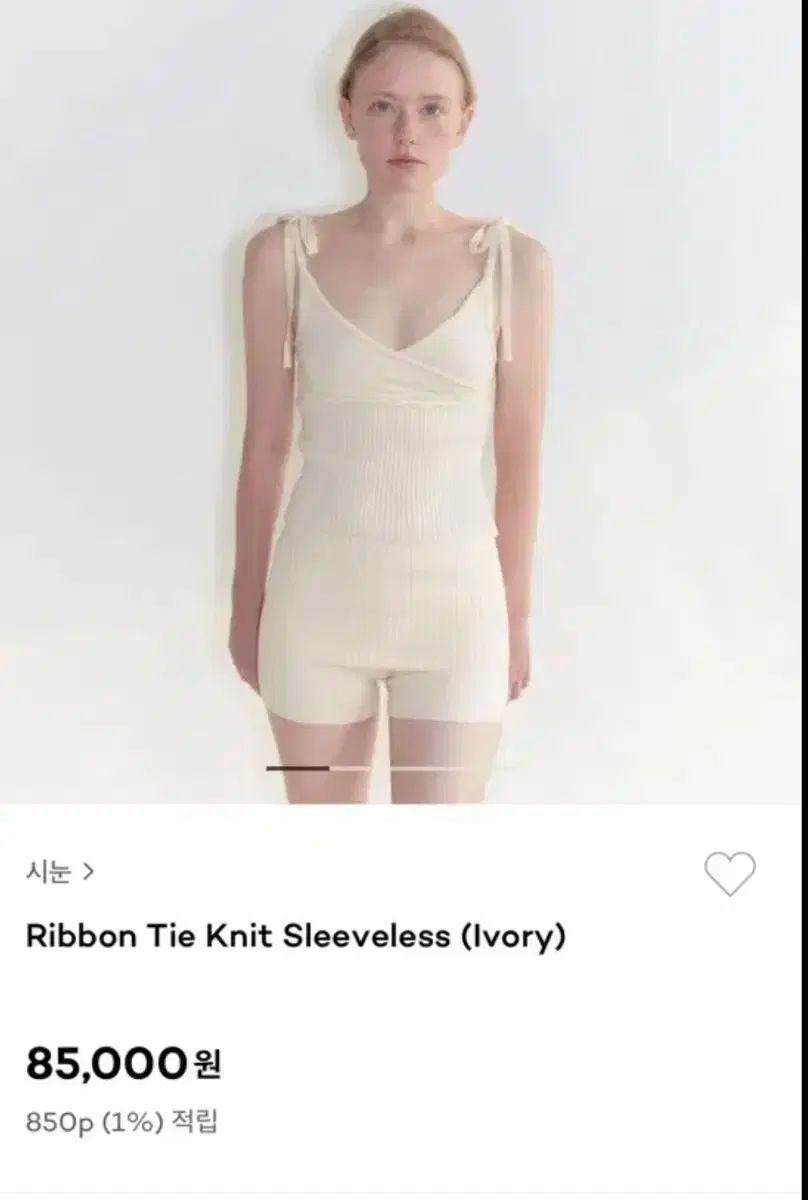Screen dimensions: 808x1200
Task: Tap the image carousel page indicator
Action: point(366,768)
